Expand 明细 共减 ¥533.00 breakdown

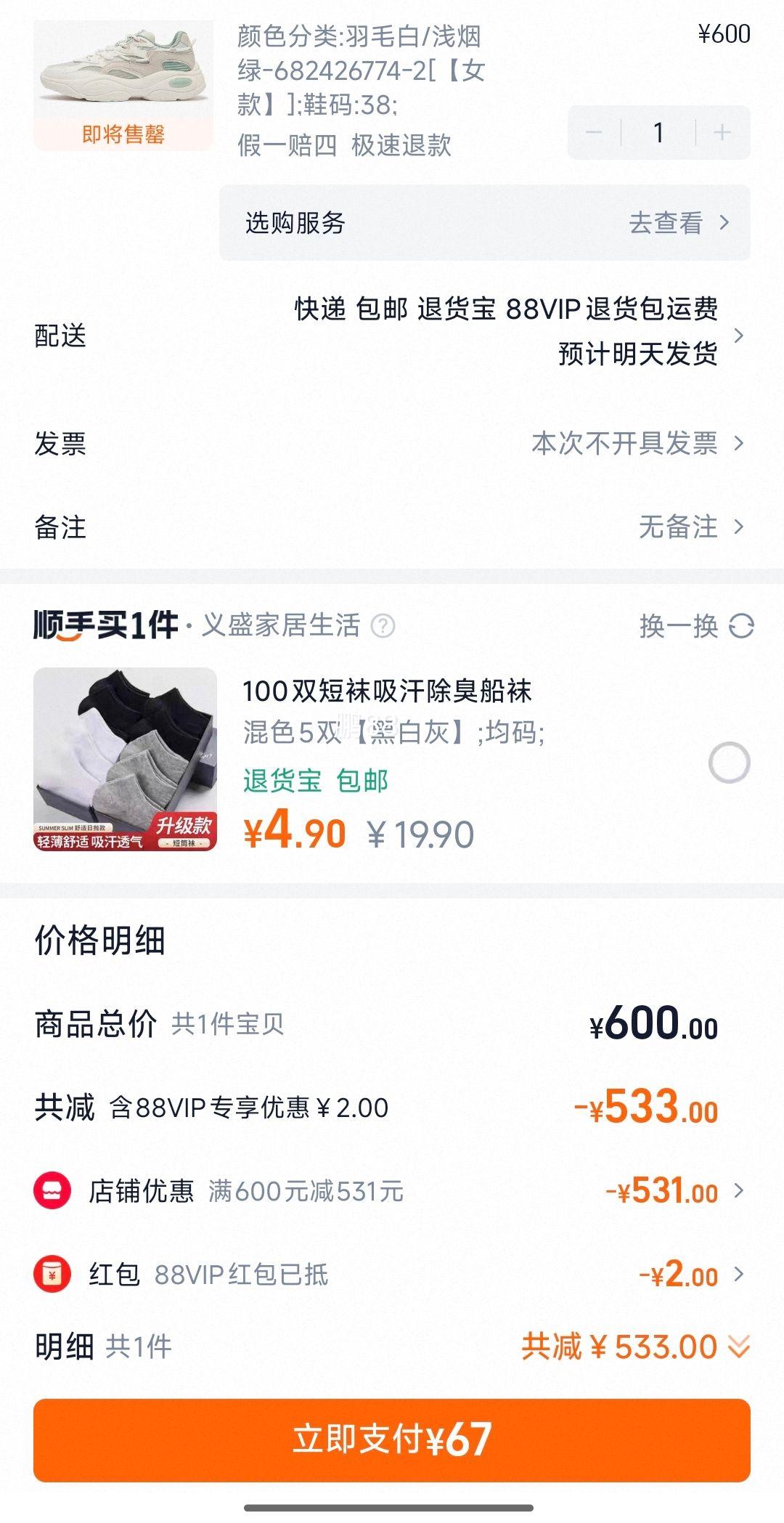click(x=636, y=1347)
